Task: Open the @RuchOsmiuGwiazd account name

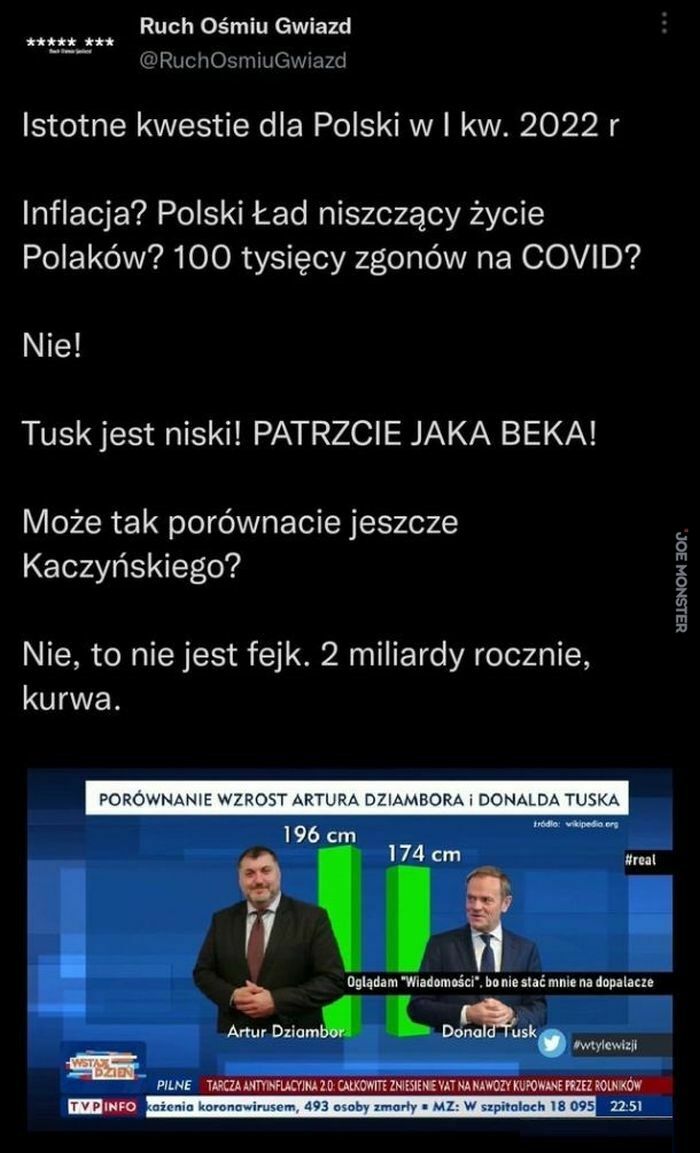Action: click(x=243, y=60)
